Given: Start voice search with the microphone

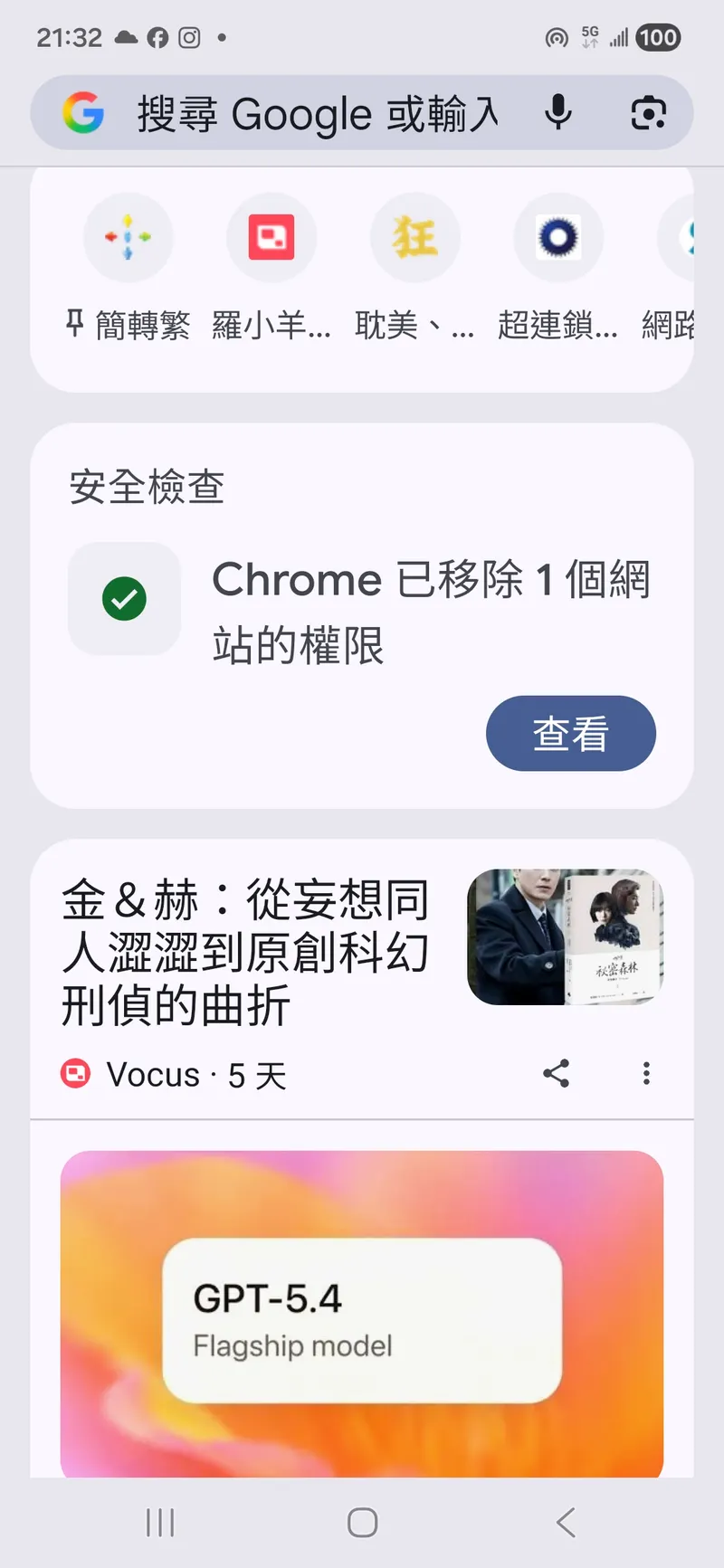Looking at the screenshot, I should (x=558, y=113).
